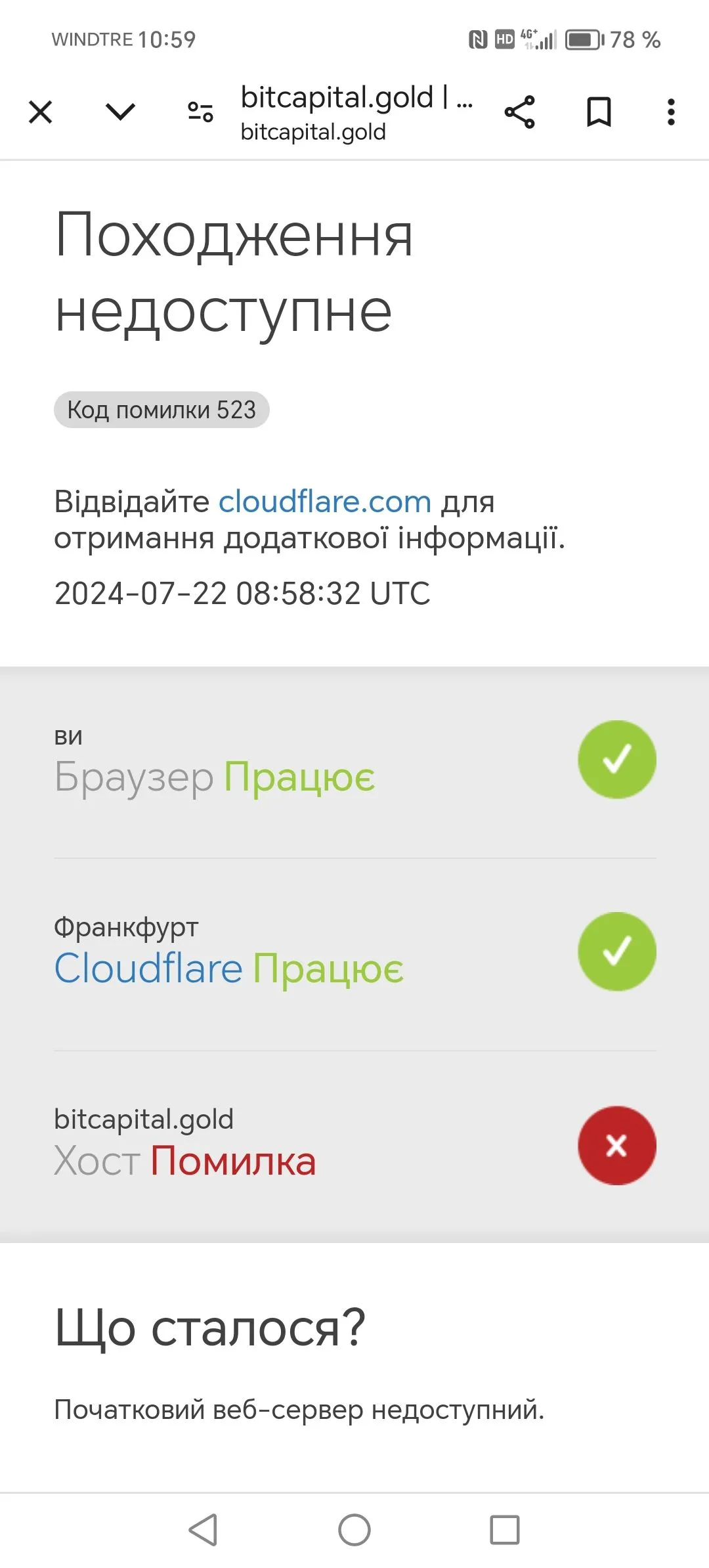Minimize the browser with the down chevron
This screenshot has height=1568, width=709.
pyautogui.click(x=120, y=112)
